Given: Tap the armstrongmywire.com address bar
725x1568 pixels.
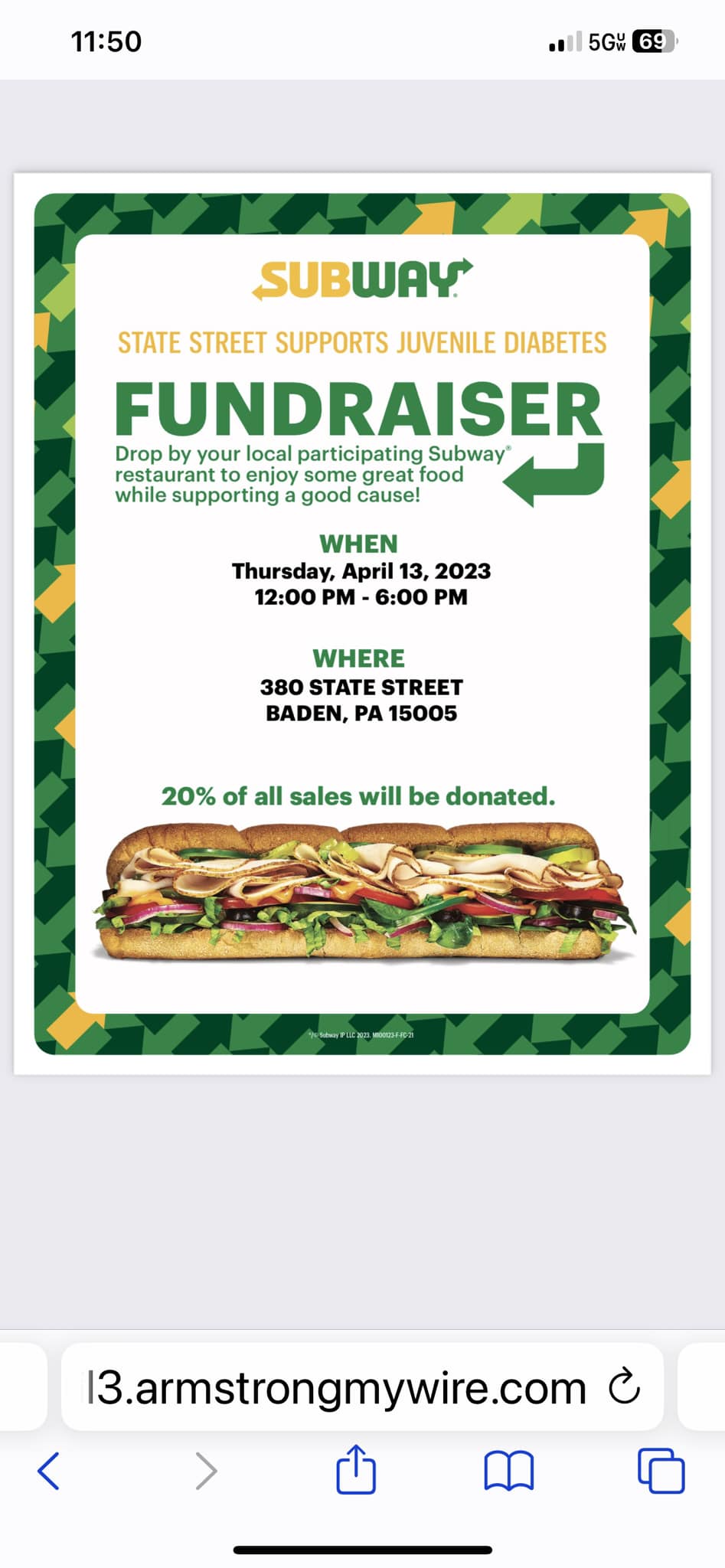Looking at the screenshot, I should point(337,1387).
